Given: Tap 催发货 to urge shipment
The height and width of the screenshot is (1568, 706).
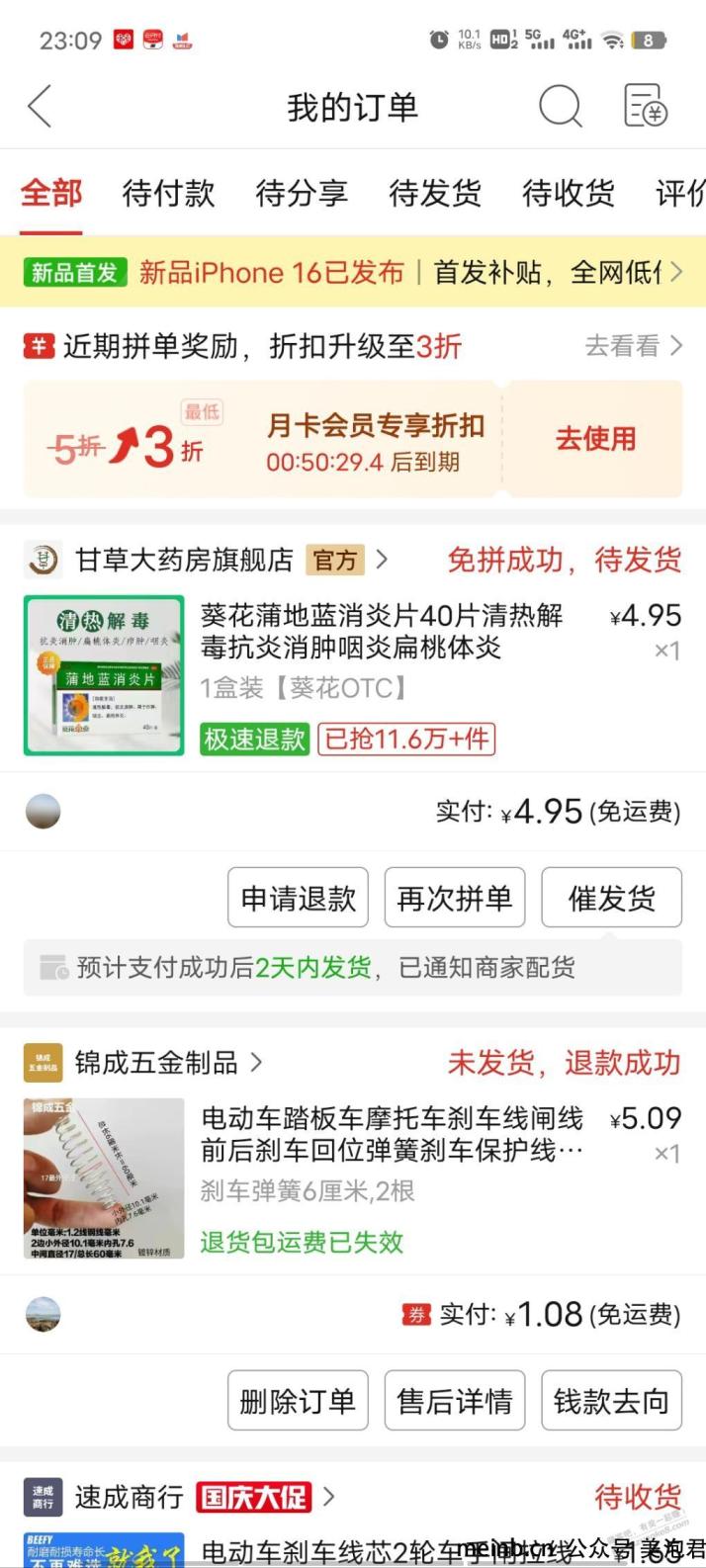Looking at the screenshot, I should click(611, 898).
